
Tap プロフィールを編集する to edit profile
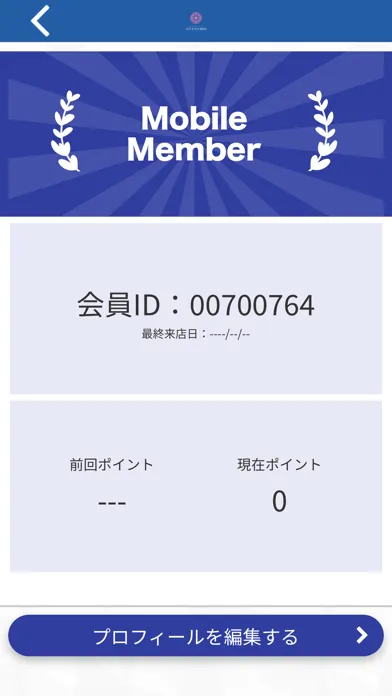click(x=196, y=636)
